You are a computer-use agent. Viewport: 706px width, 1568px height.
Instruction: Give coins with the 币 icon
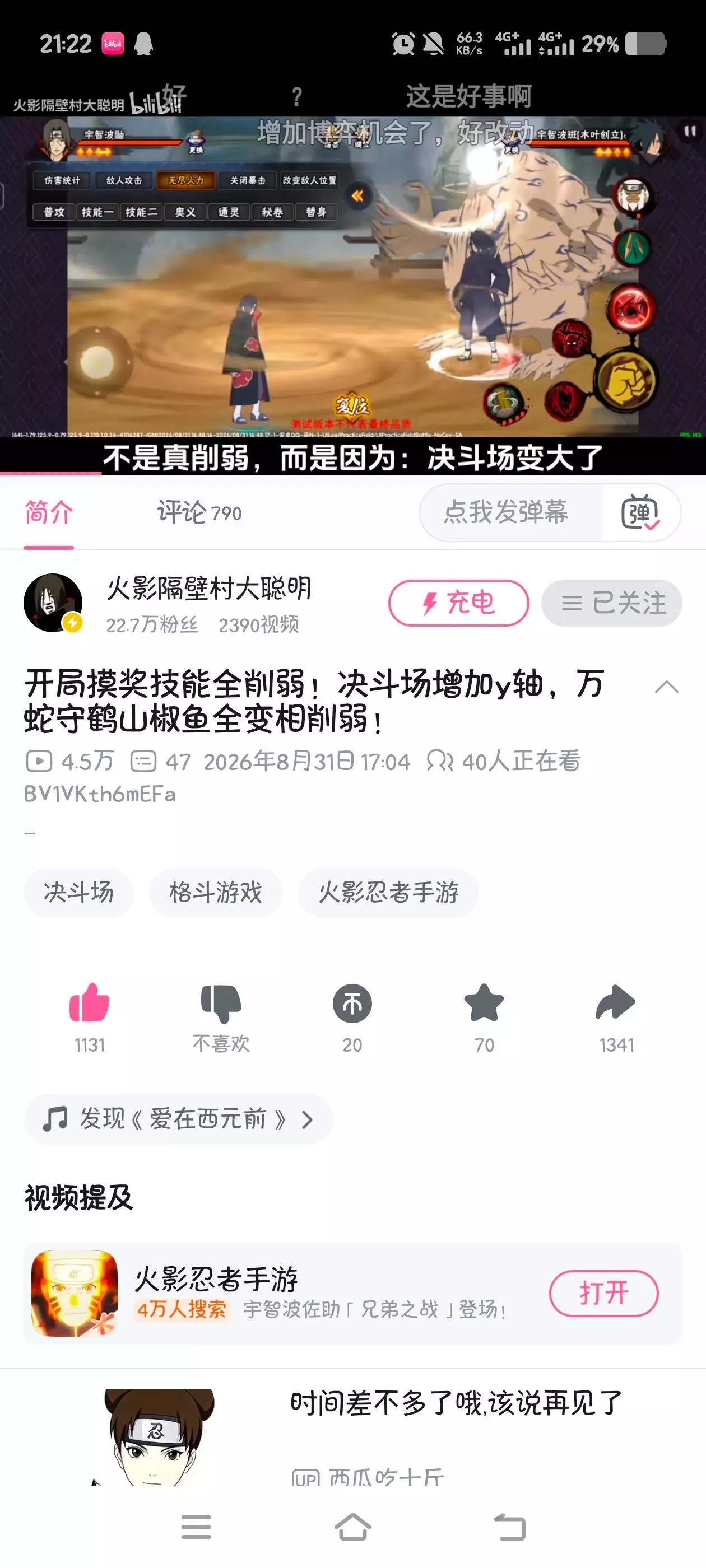click(x=352, y=1002)
